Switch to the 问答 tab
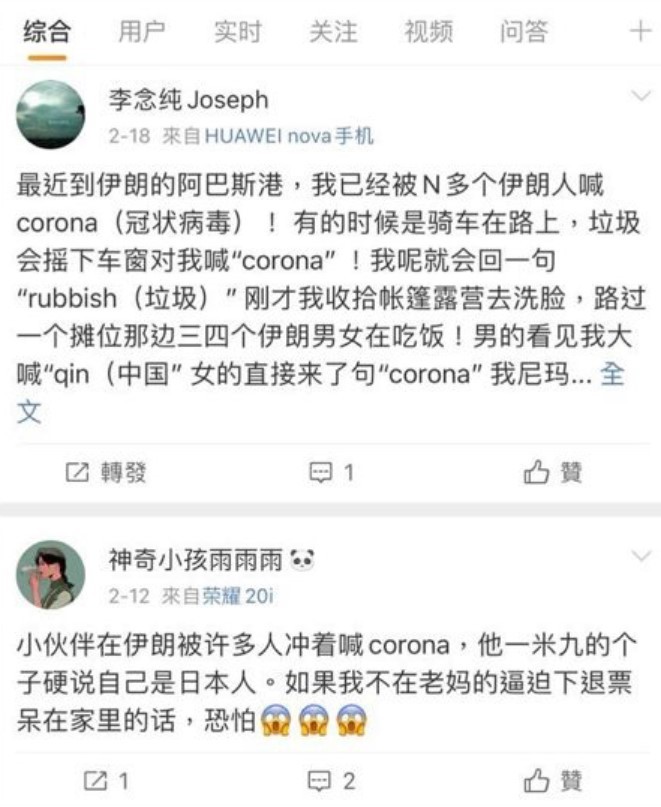This screenshot has height=807, width=661. (523, 32)
